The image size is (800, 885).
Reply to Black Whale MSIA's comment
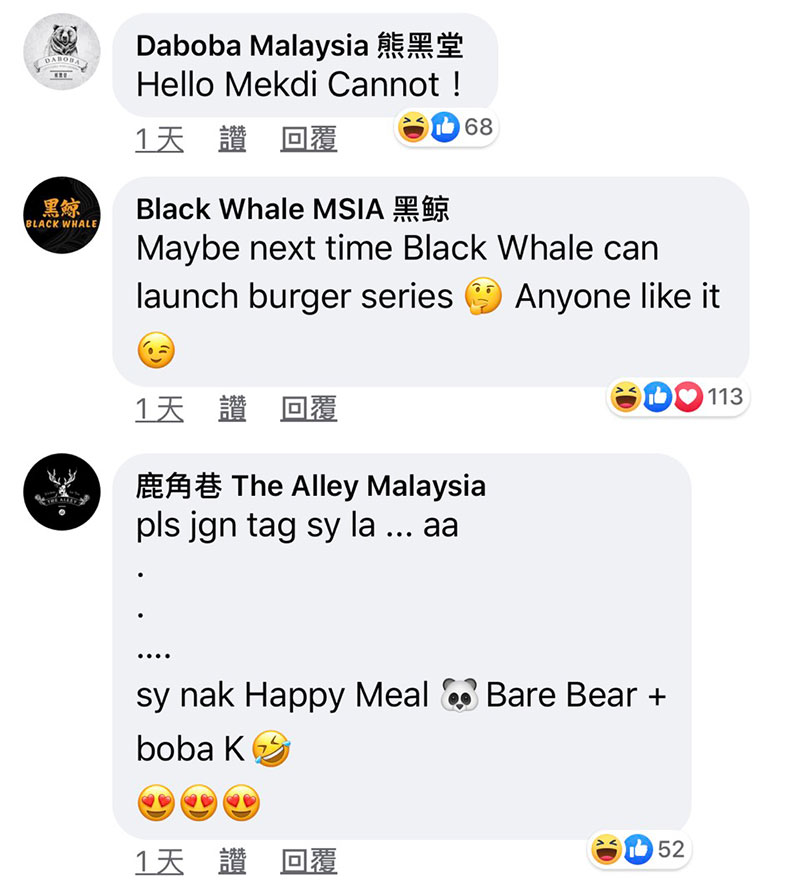(309, 408)
